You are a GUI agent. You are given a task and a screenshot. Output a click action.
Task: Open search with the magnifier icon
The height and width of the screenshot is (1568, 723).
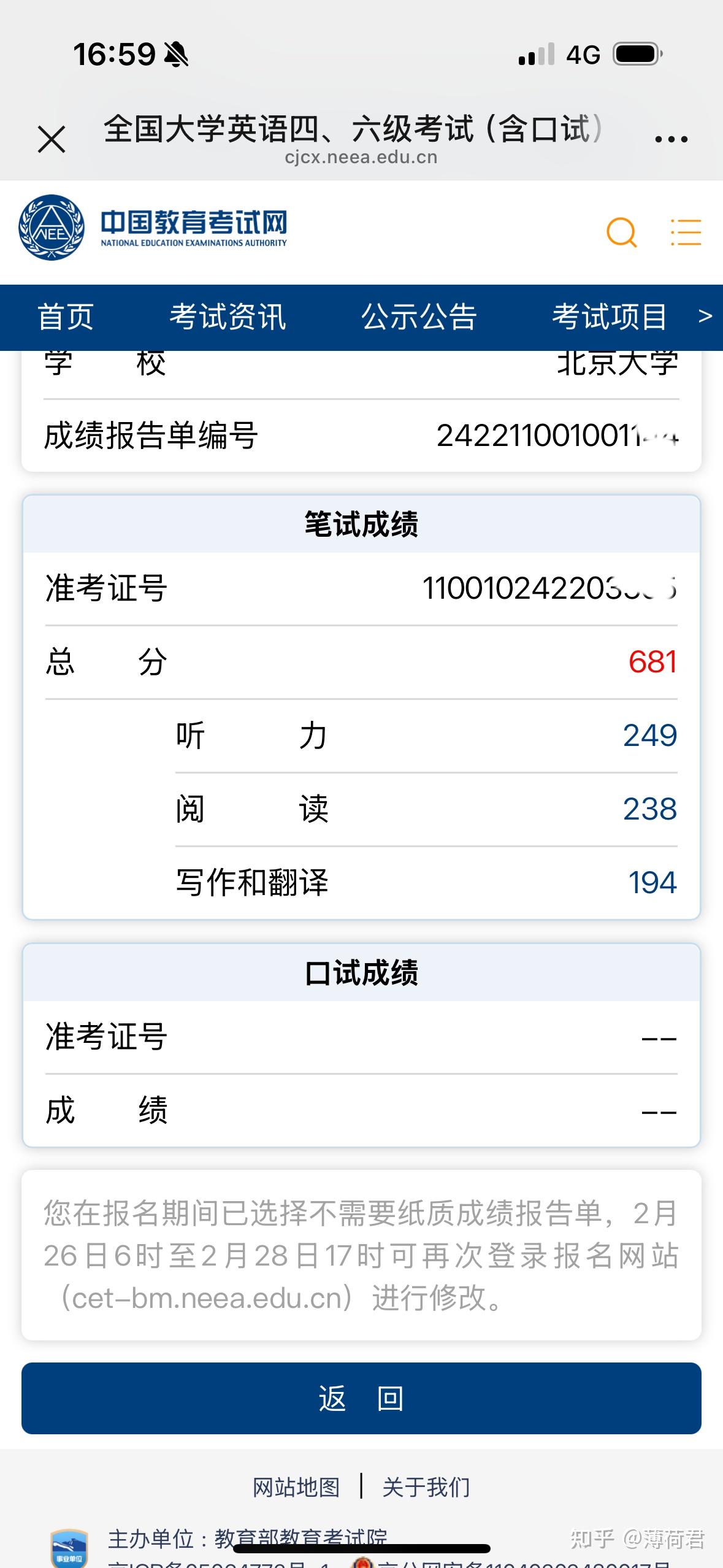point(621,233)
